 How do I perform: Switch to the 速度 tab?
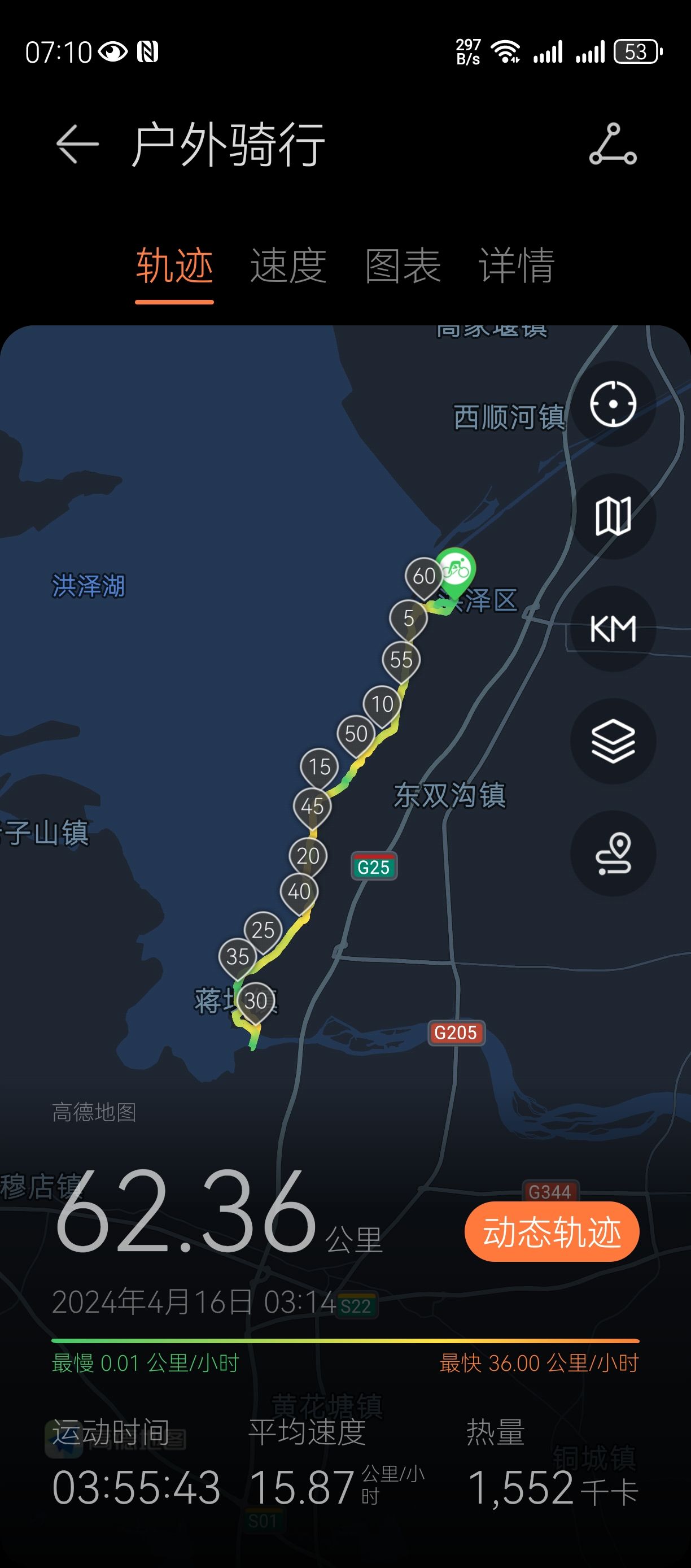click(x=288, y=266)
